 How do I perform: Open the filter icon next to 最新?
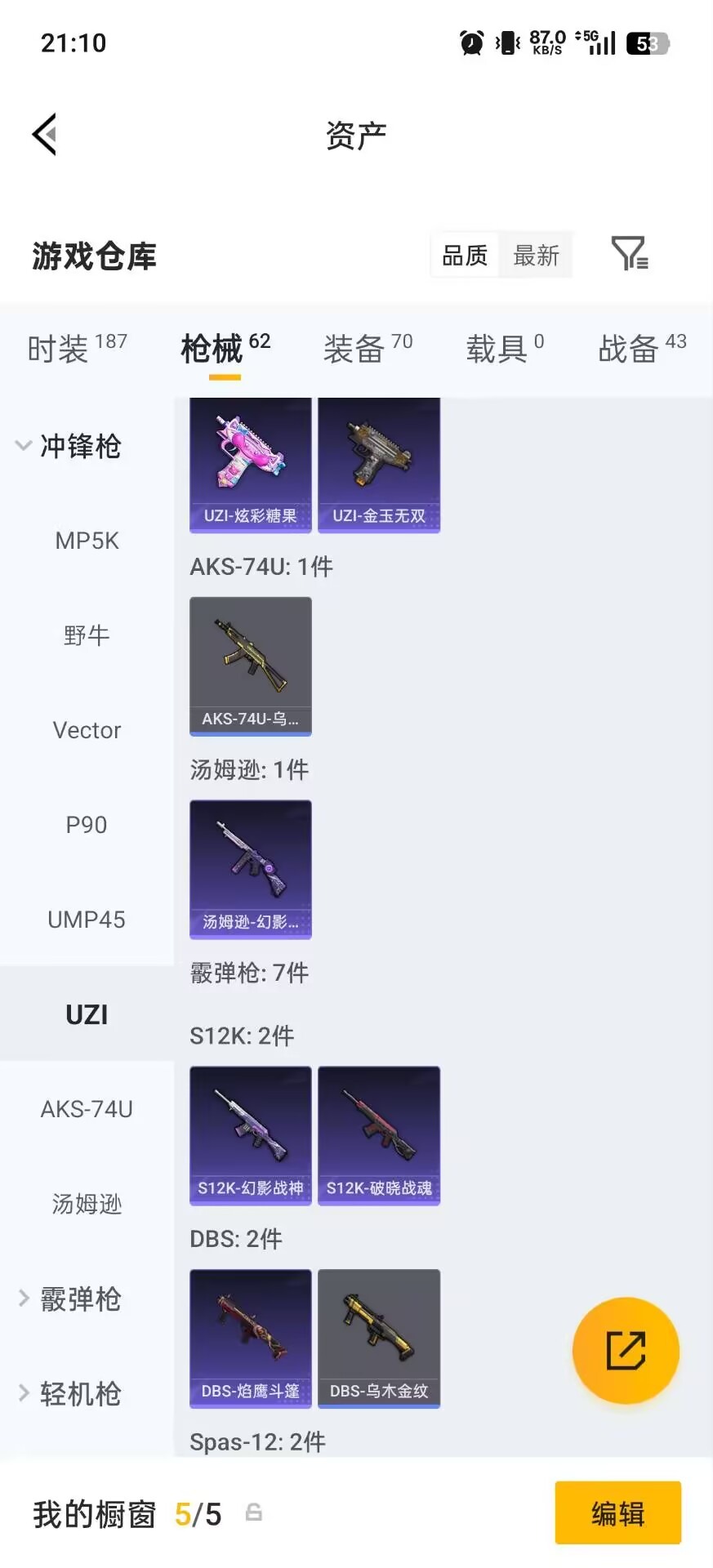click(628, 255)
